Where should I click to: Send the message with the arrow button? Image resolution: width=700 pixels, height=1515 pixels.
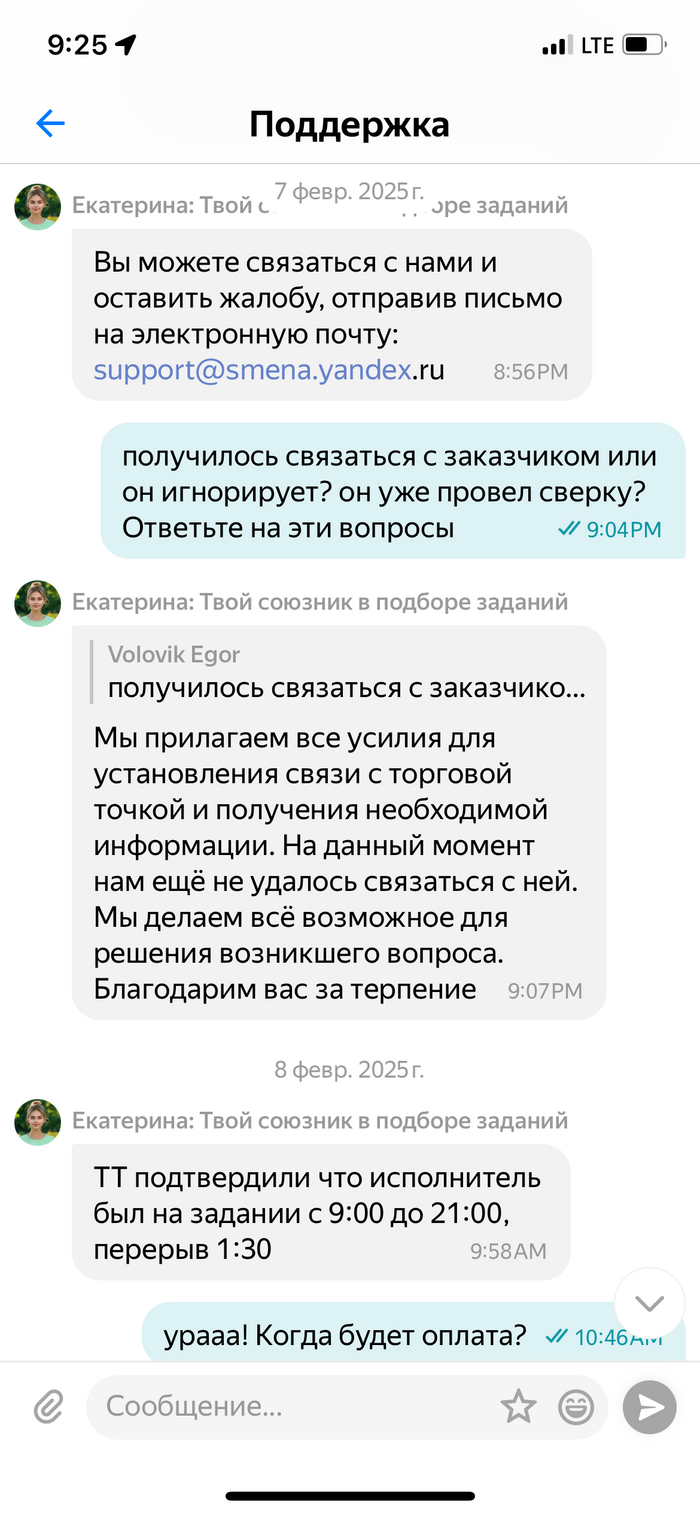(650, 1407)
